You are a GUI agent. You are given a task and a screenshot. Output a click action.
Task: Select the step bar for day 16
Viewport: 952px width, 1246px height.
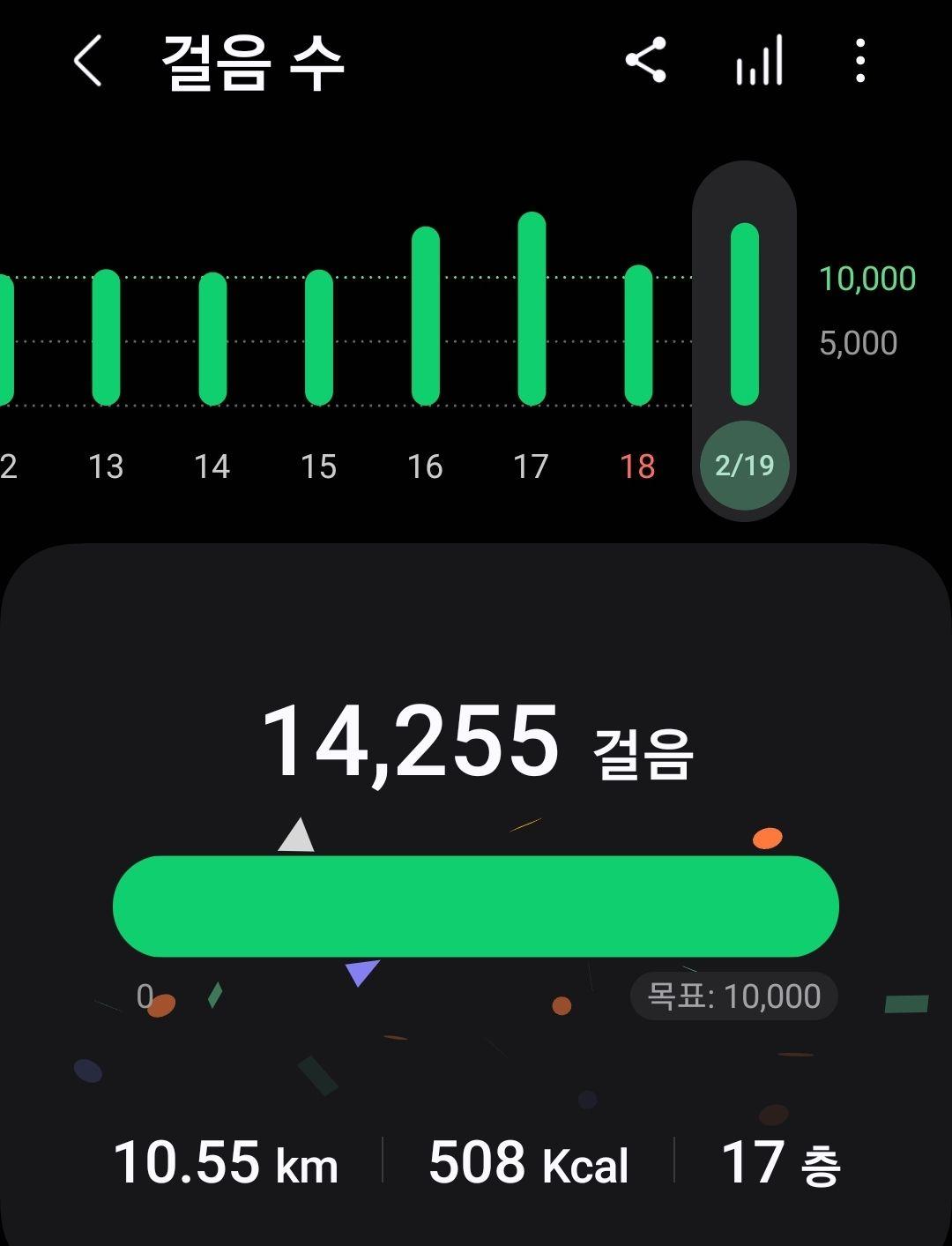pyautogui.click(x=426, y=317)
